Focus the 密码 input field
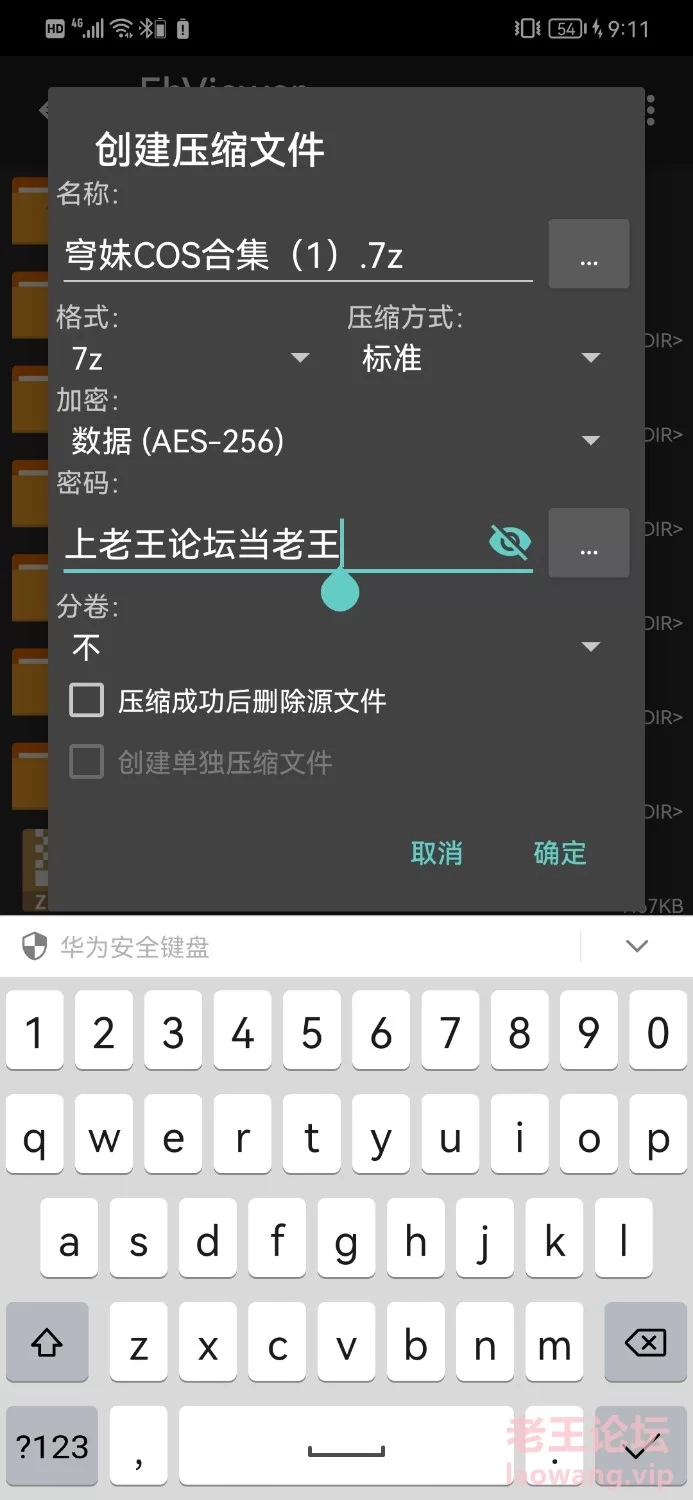The width and height of the screenshot is (693, 1500). (x=270, y=543)
